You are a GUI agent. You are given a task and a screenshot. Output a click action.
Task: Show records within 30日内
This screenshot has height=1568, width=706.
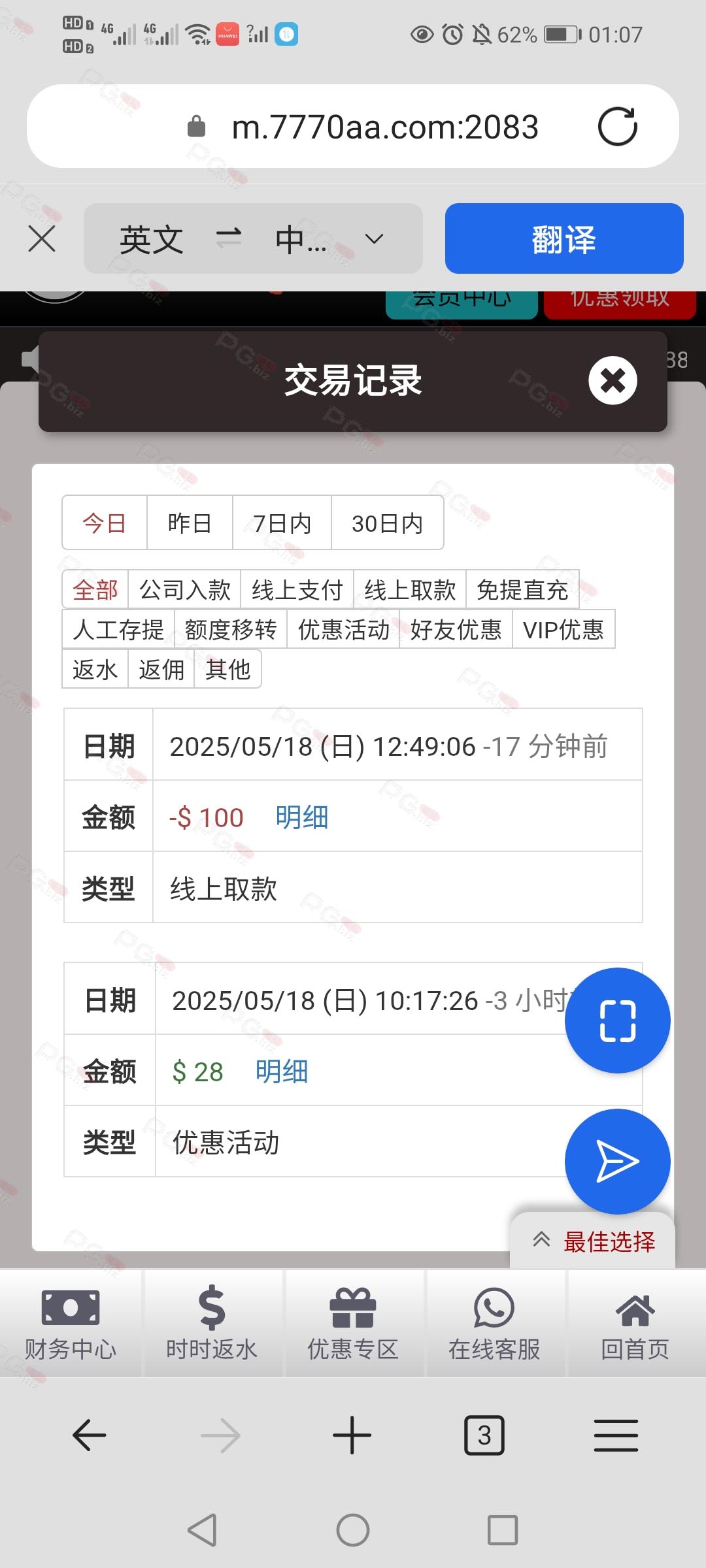[x=387, y=523]
